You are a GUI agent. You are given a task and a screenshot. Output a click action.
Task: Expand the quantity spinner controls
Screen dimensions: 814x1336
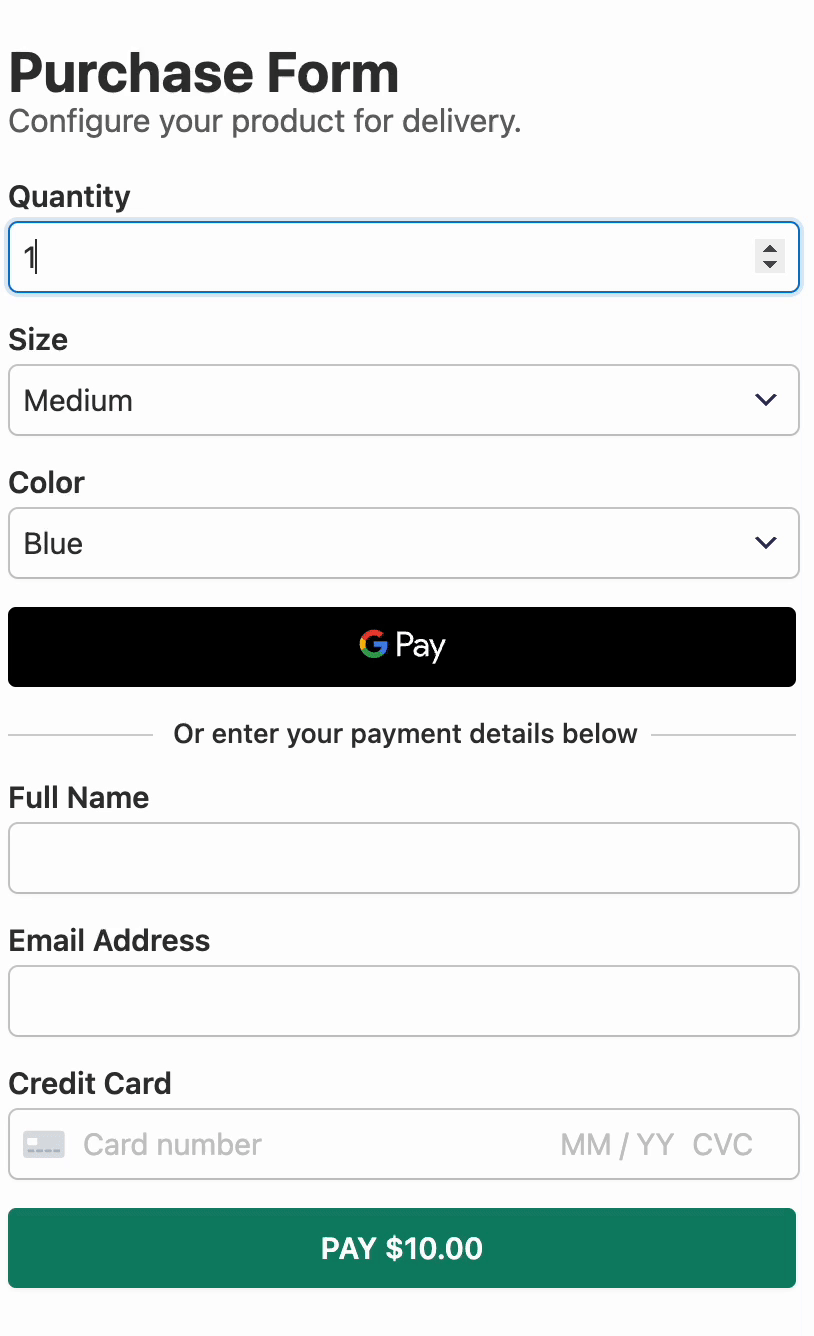[769, 257]
